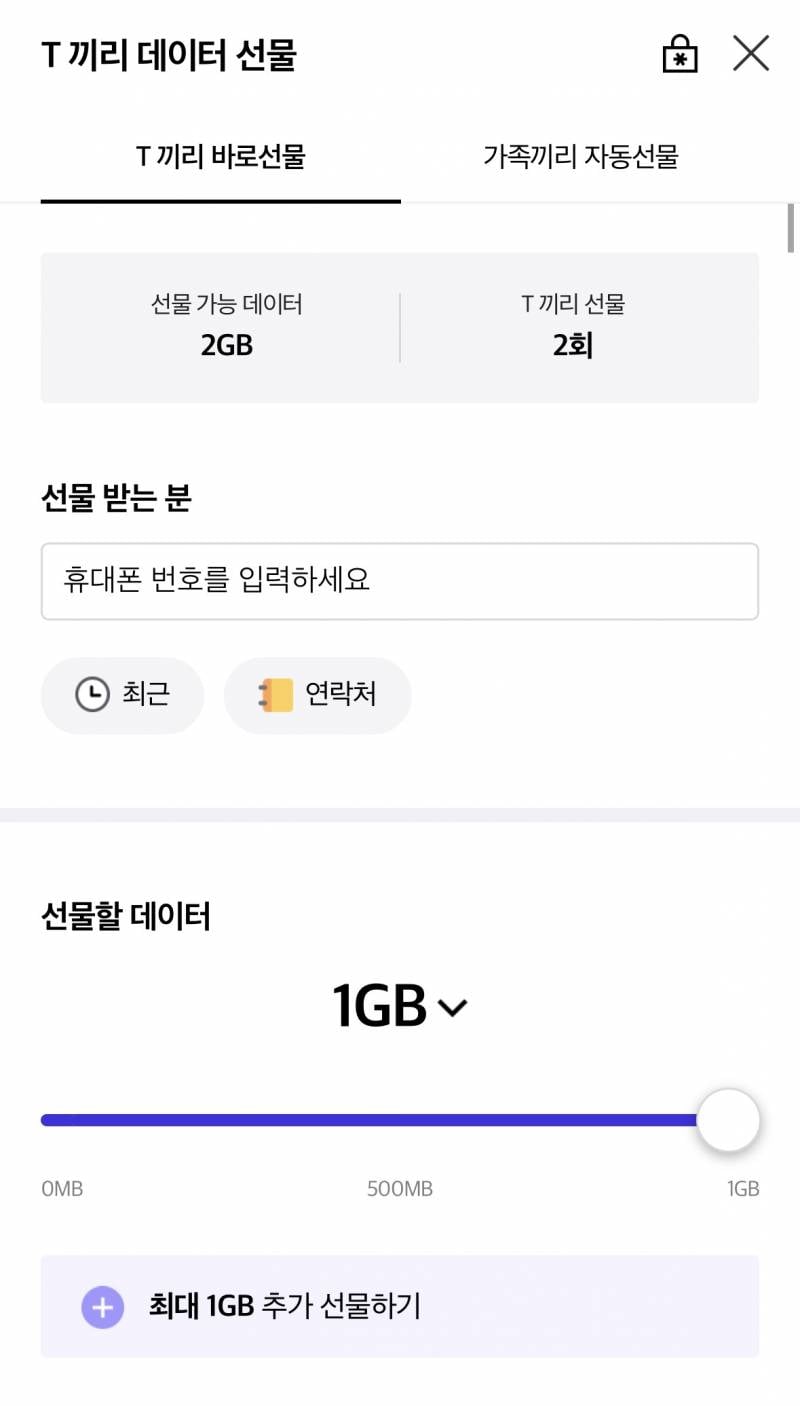Tap the data amount slider handle
Viewport: 800px width, 1406px height.
coord(728,1120)
